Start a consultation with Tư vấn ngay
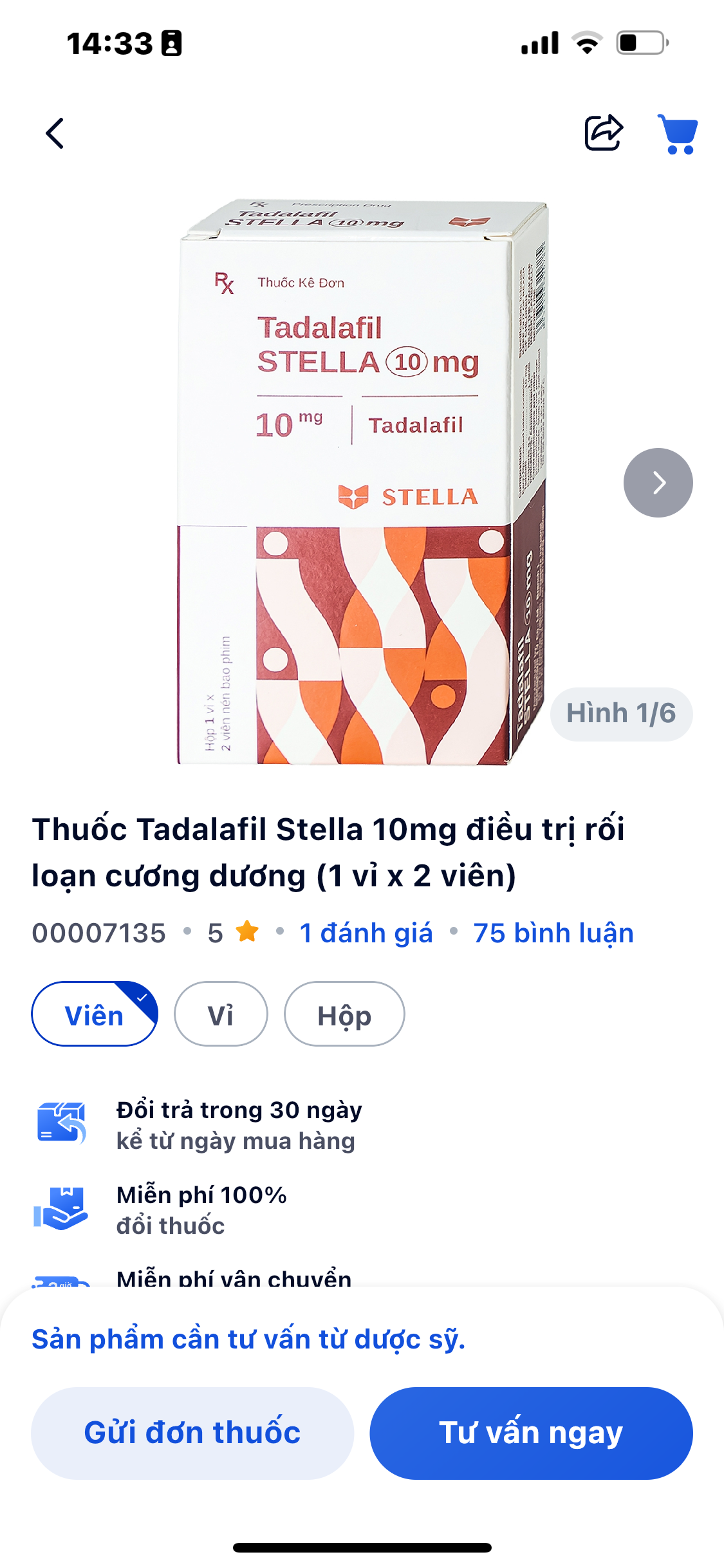Screen dimensions: 724x1568 pyautogui.click(x=531, y=1433)
